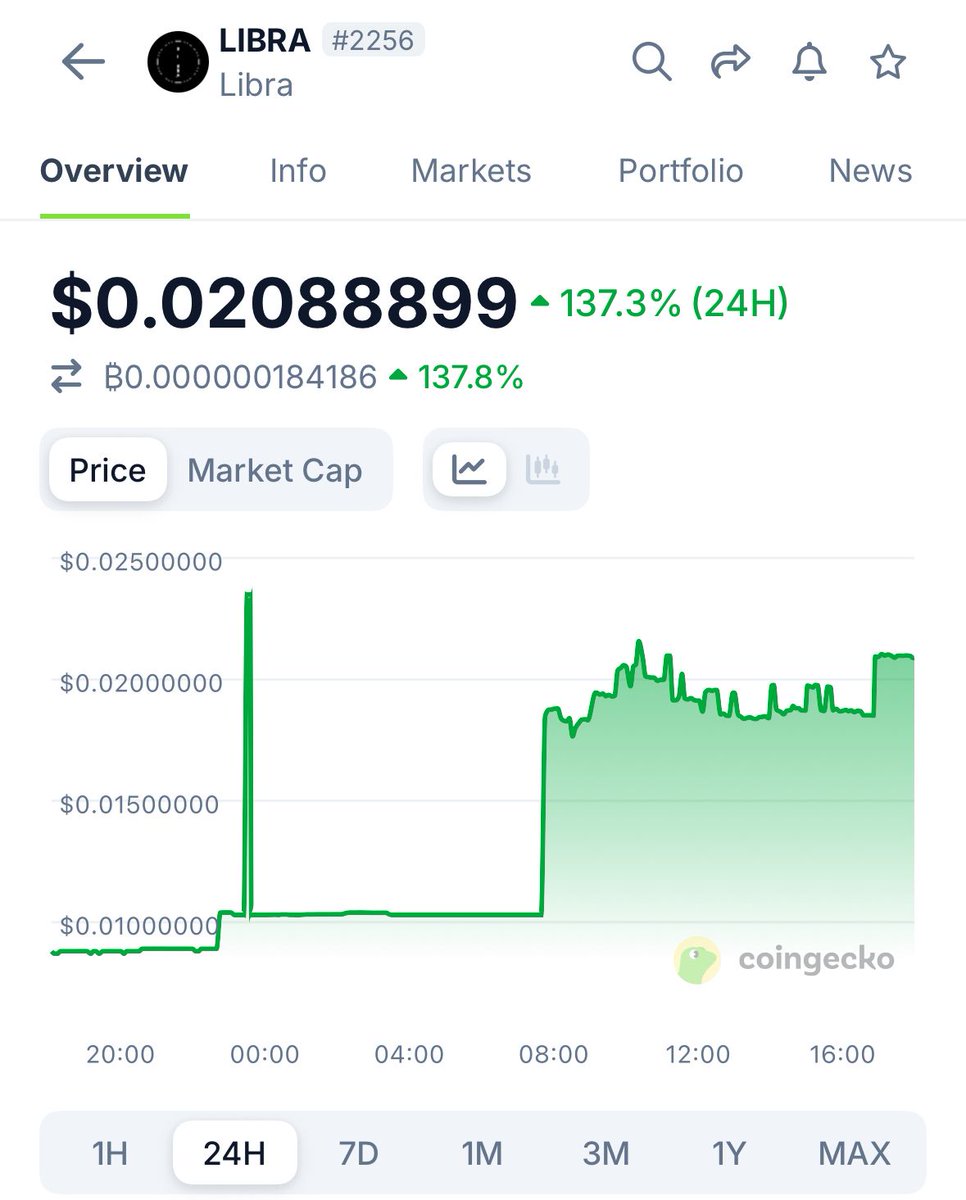Select the line chart view

point(469,469)
